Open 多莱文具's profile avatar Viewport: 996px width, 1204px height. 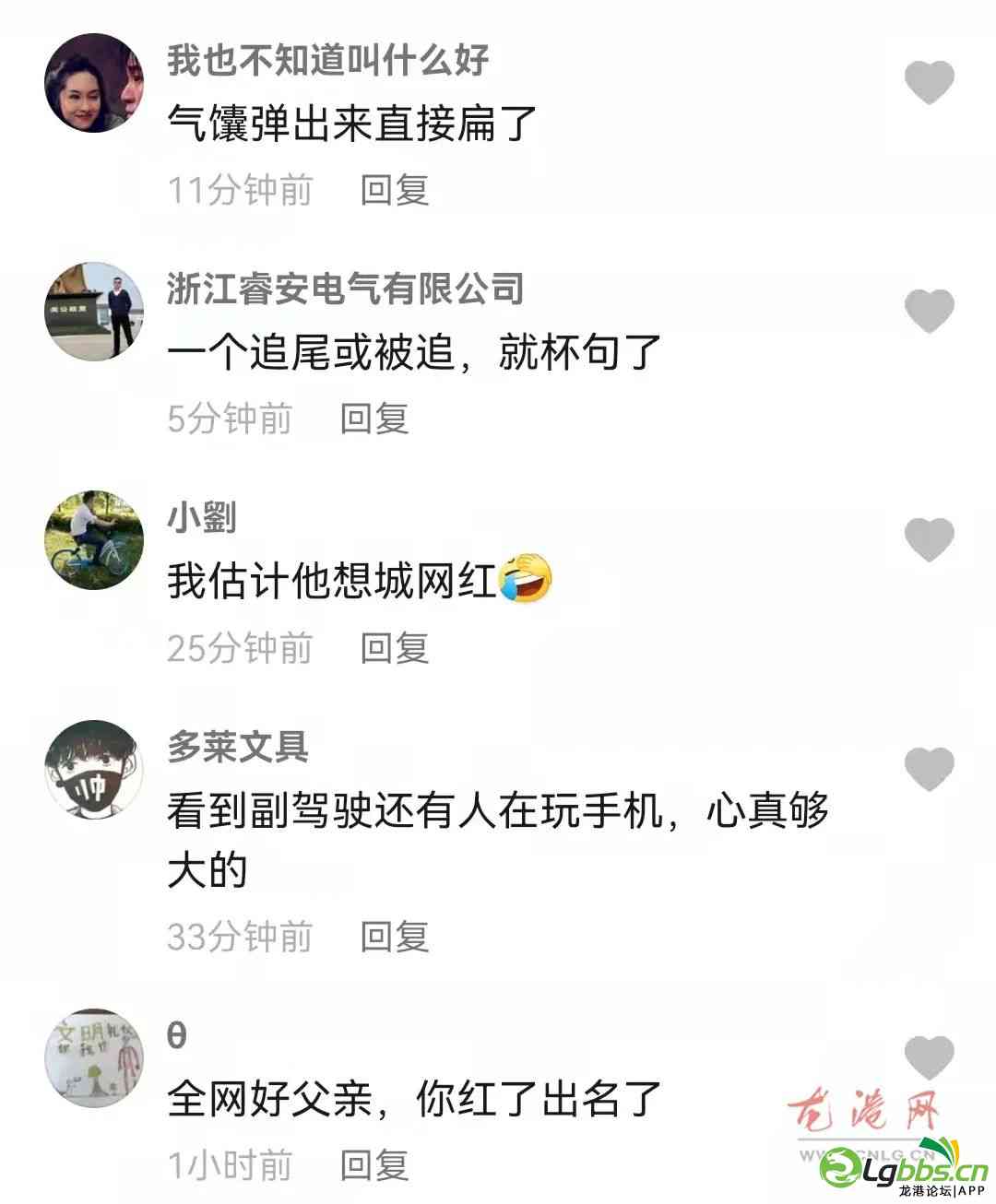pos(94,769)
